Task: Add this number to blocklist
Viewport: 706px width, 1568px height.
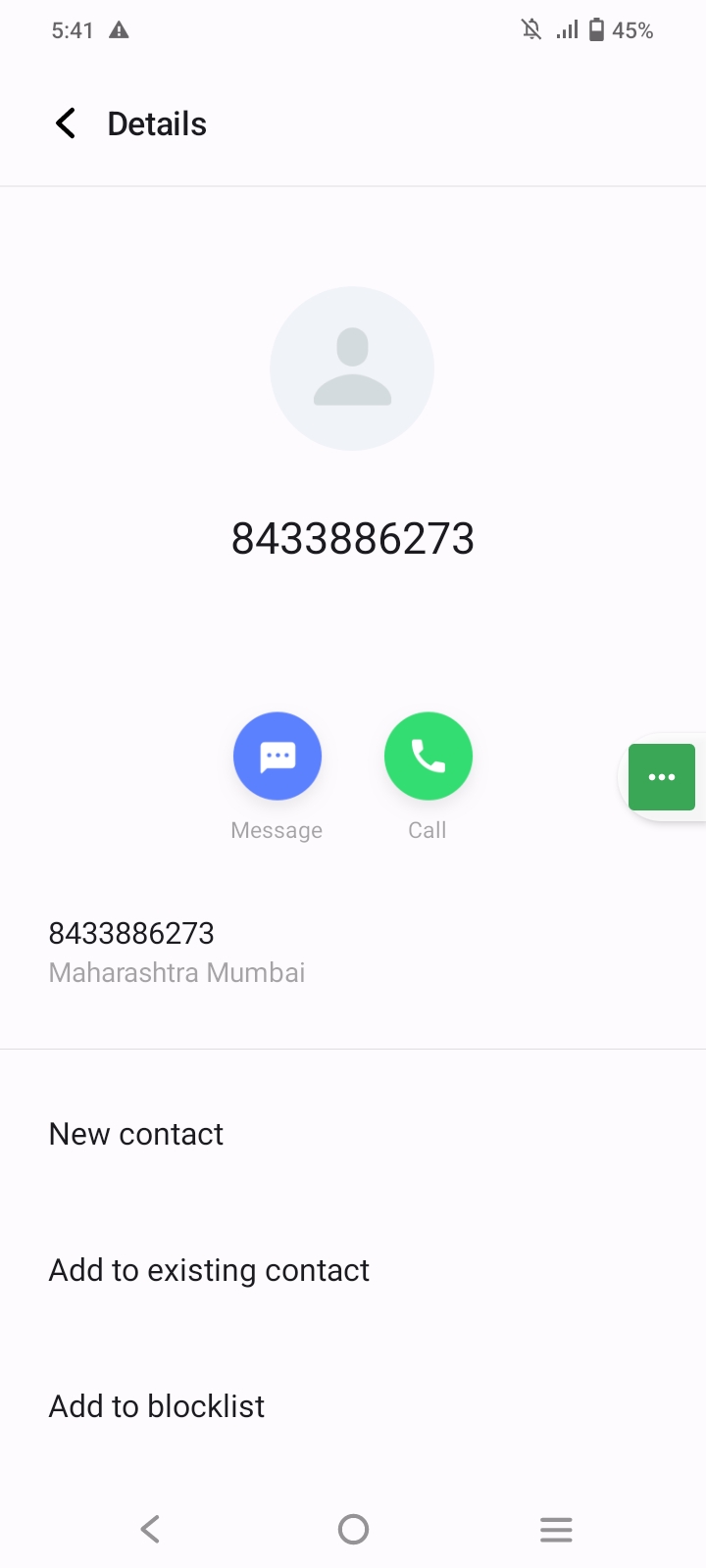Action: [x=157, y=1406]
